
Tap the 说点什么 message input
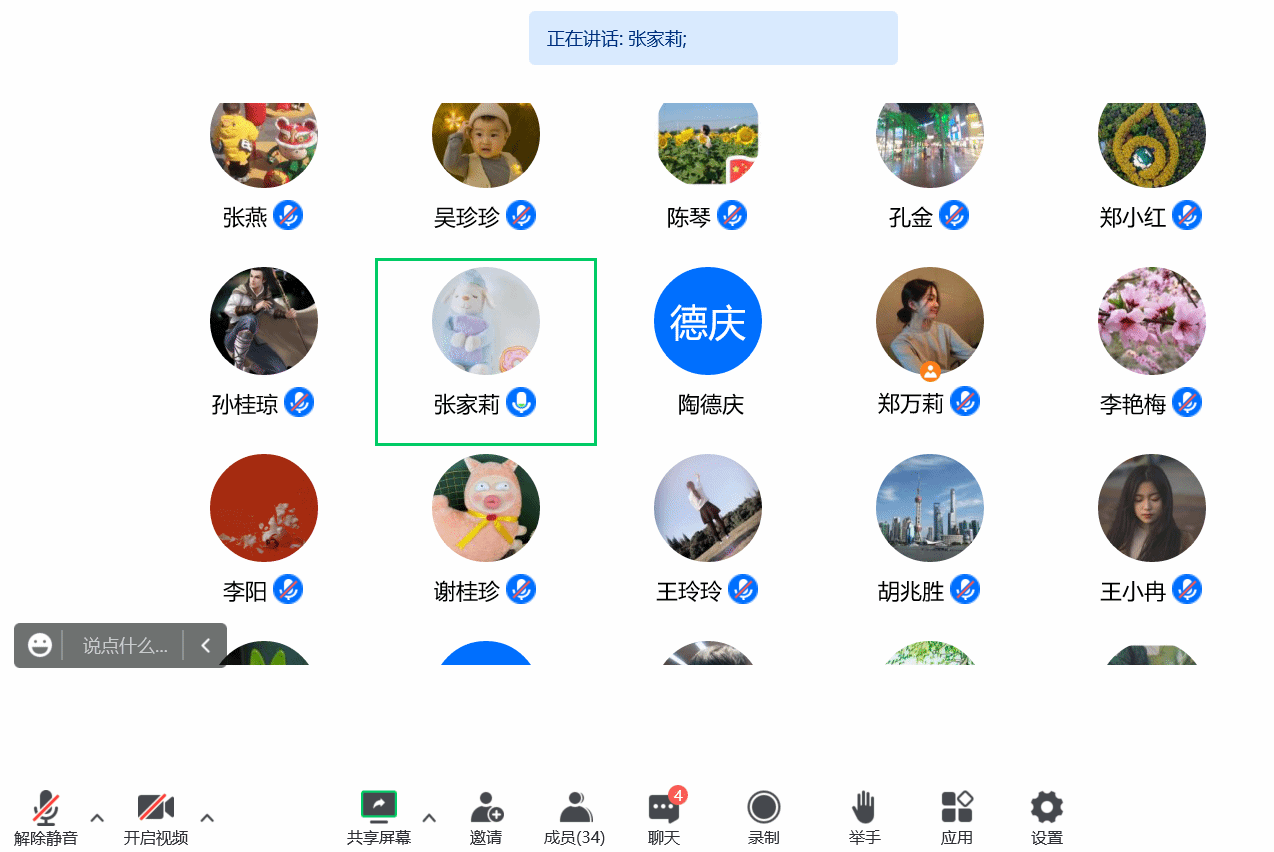pyautogui.click(x=124, y=646)
